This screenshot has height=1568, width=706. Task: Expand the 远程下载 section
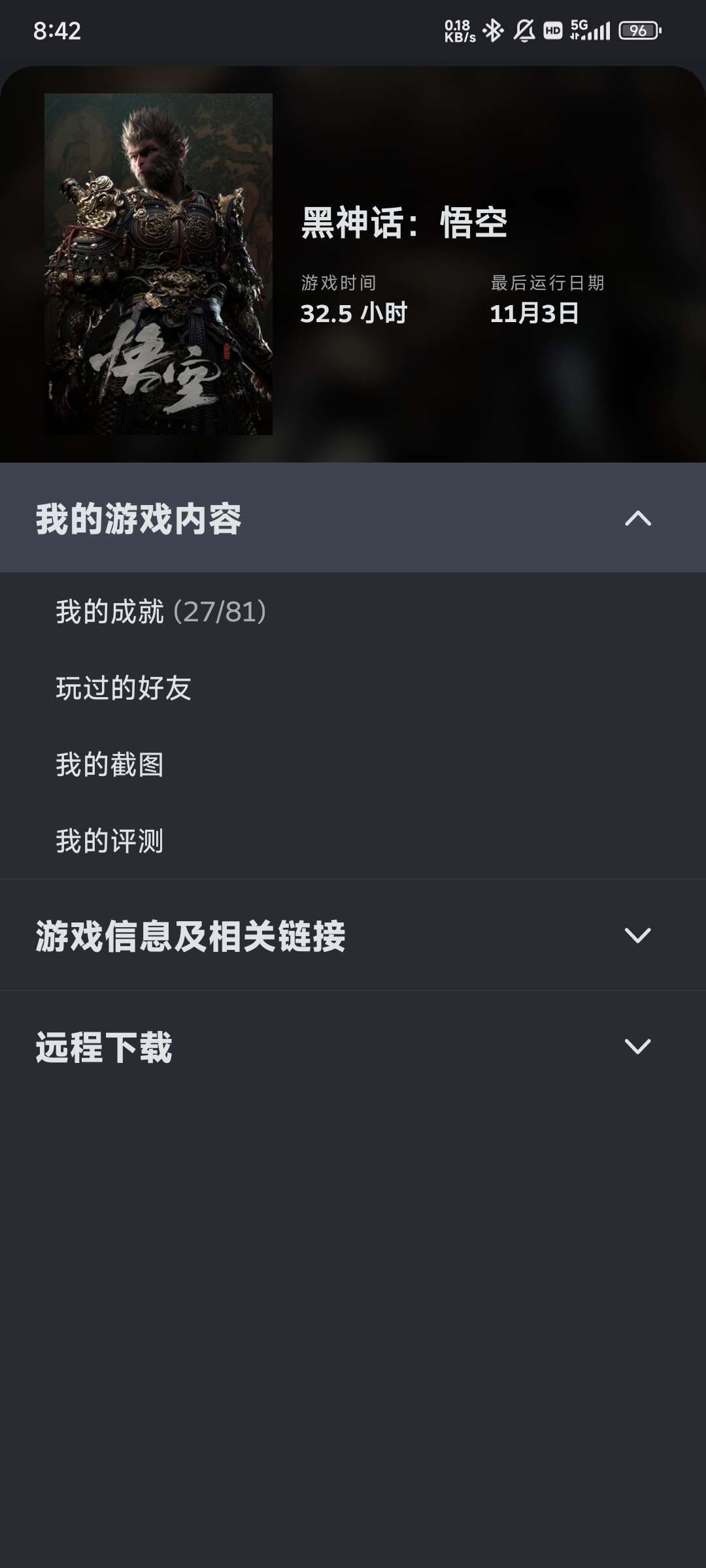click(637, 1047)
